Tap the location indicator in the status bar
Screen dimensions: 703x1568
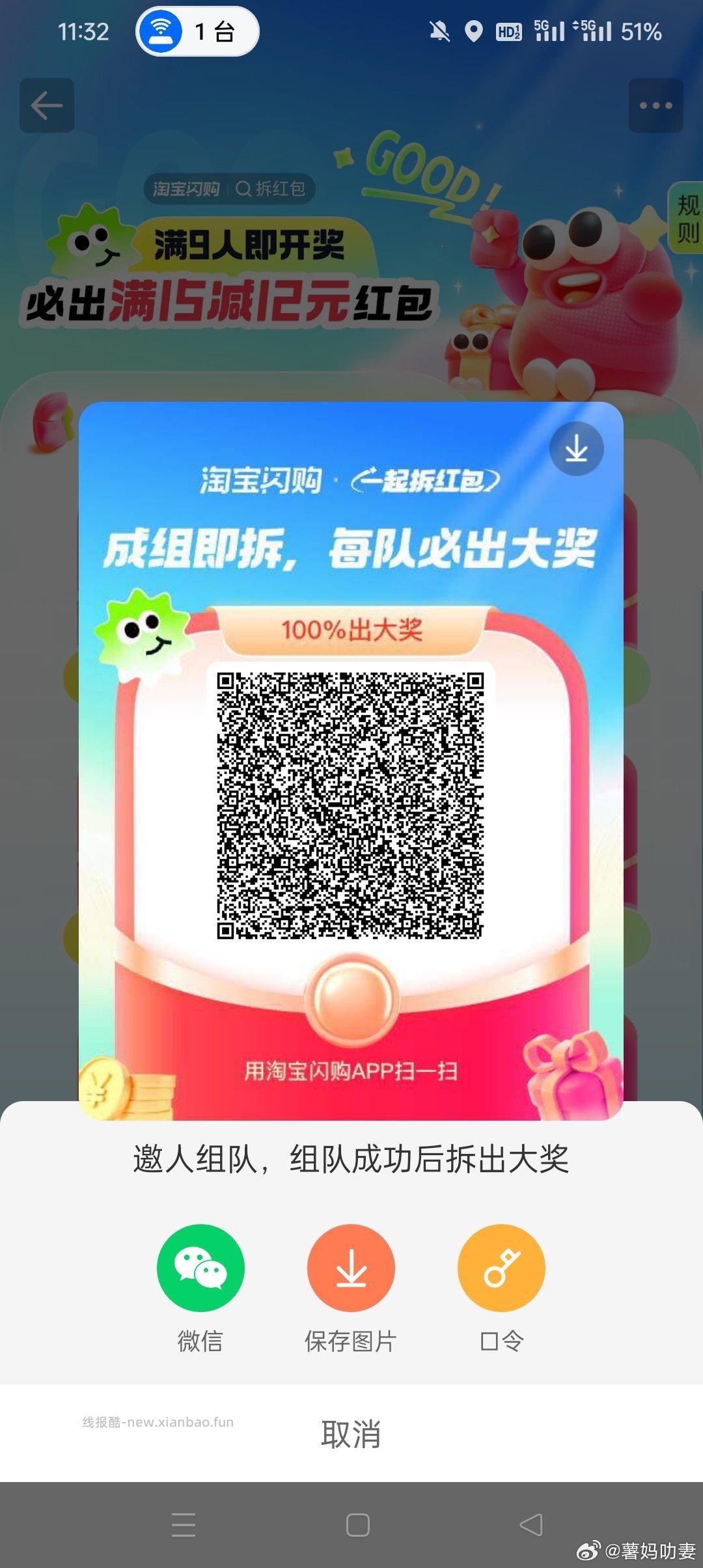[x=475, y=31]
